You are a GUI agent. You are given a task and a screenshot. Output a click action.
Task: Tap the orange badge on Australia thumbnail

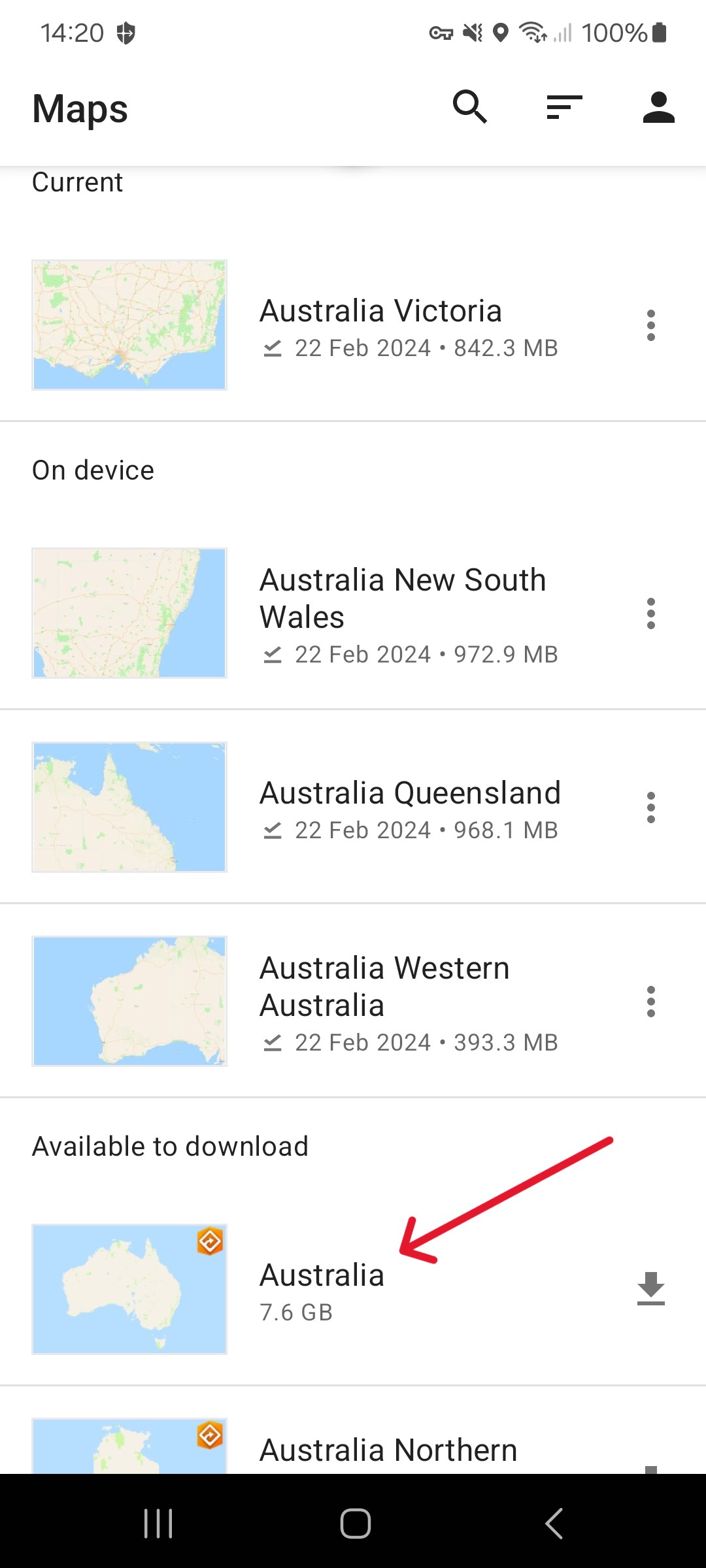[x=209, y=1241]
